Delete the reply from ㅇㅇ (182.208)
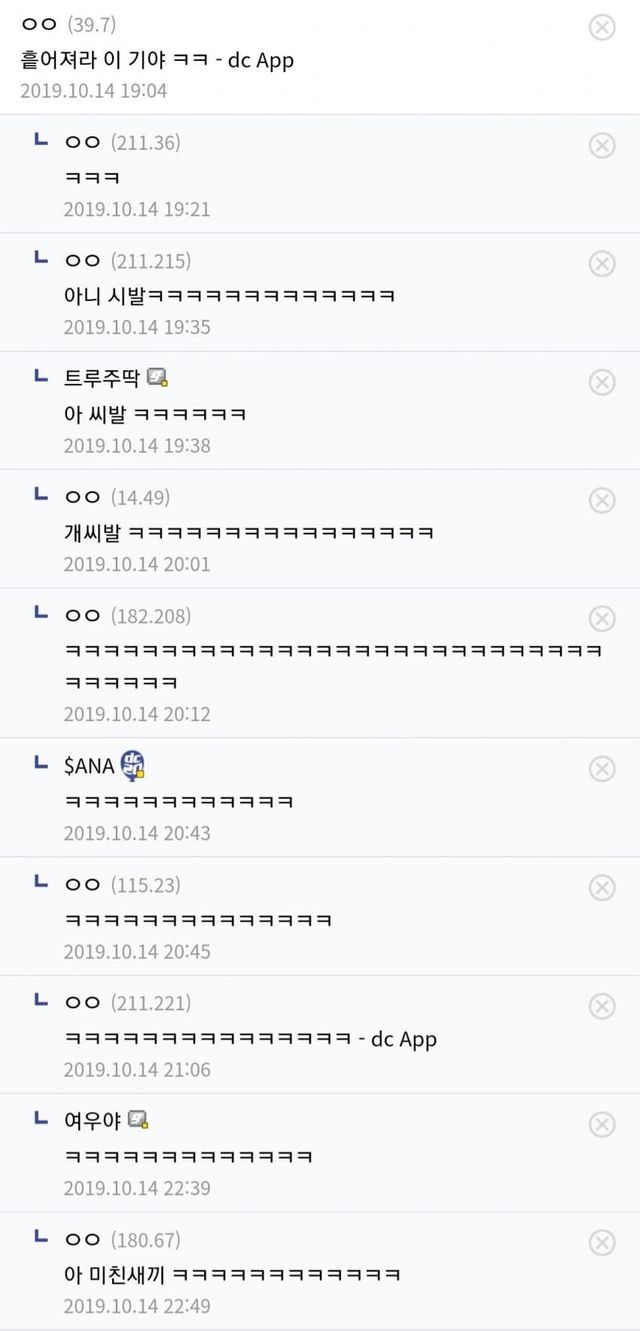The height and width of the screenshot is (1331, 640). [x=602, y=617]
